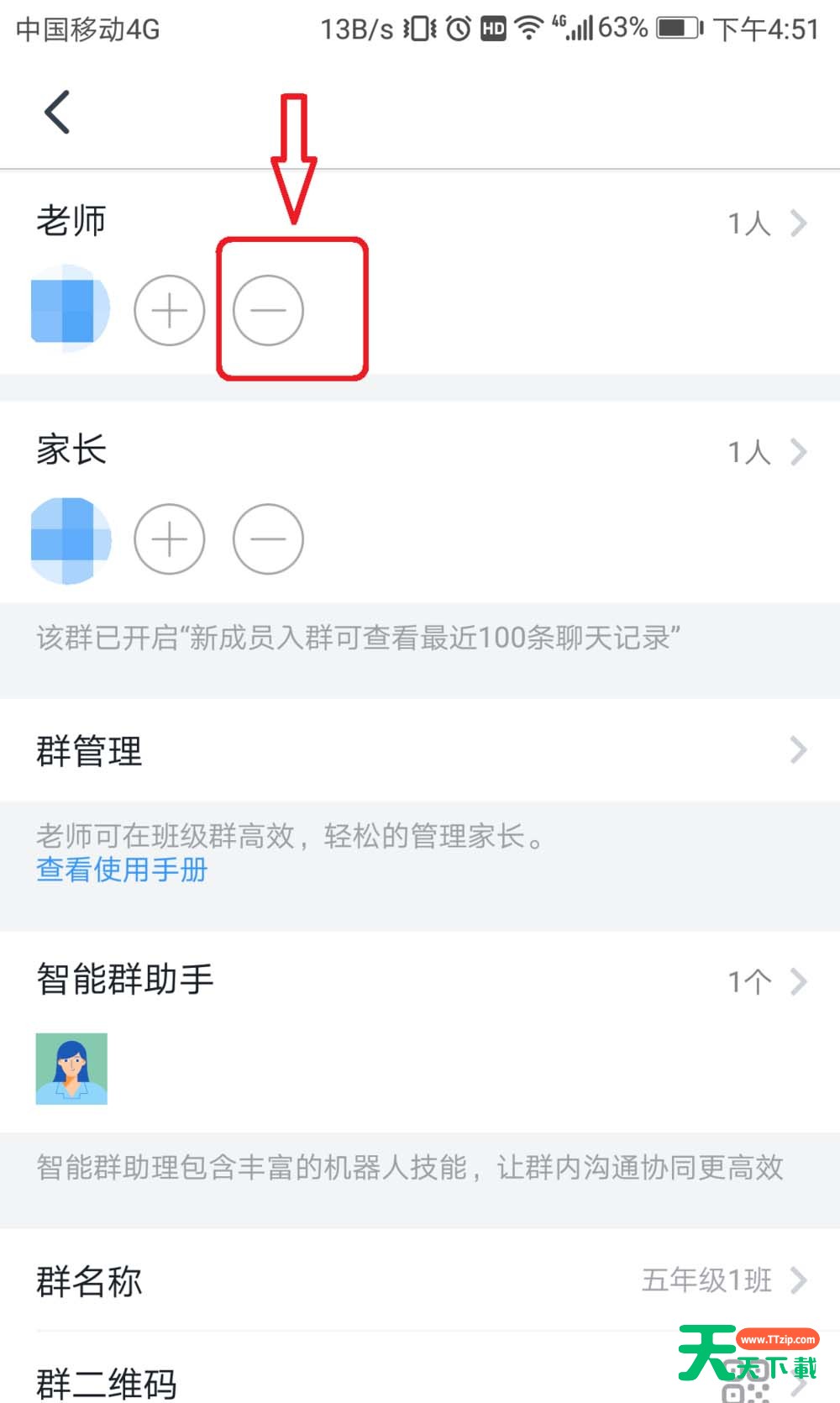This screenshot has width=840, height=1403.
Task: Open 群管理 settings
Action: click(x=420, y=750)
